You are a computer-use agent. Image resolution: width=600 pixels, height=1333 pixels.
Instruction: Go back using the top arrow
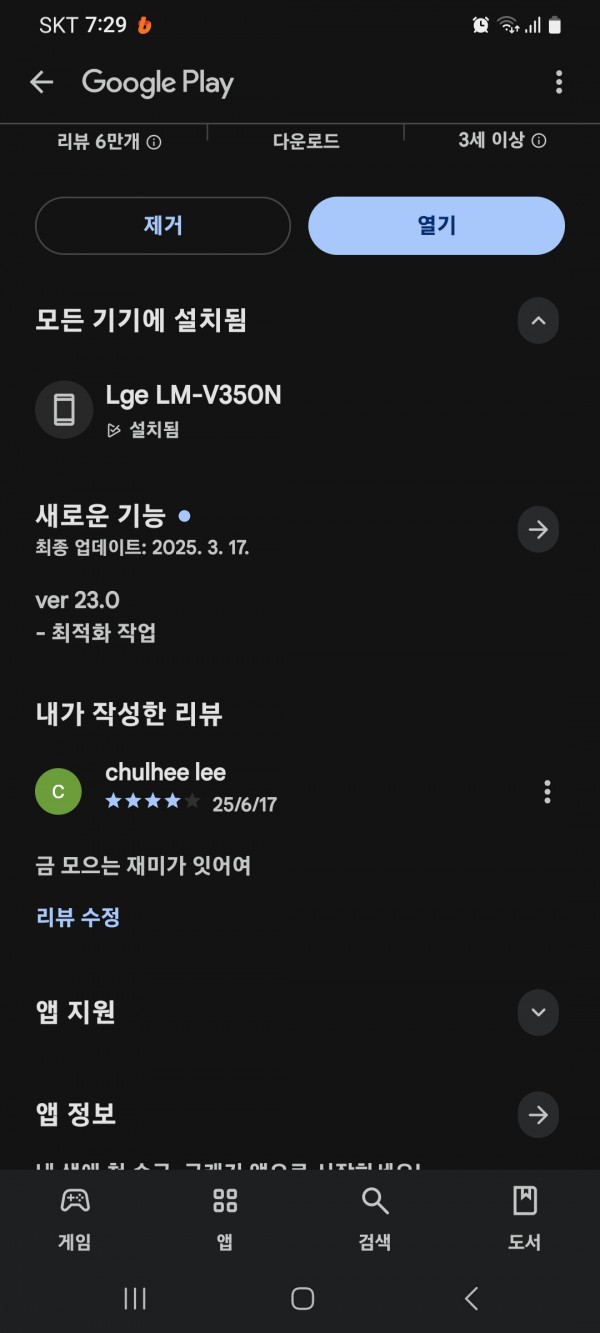coord(41,82)
